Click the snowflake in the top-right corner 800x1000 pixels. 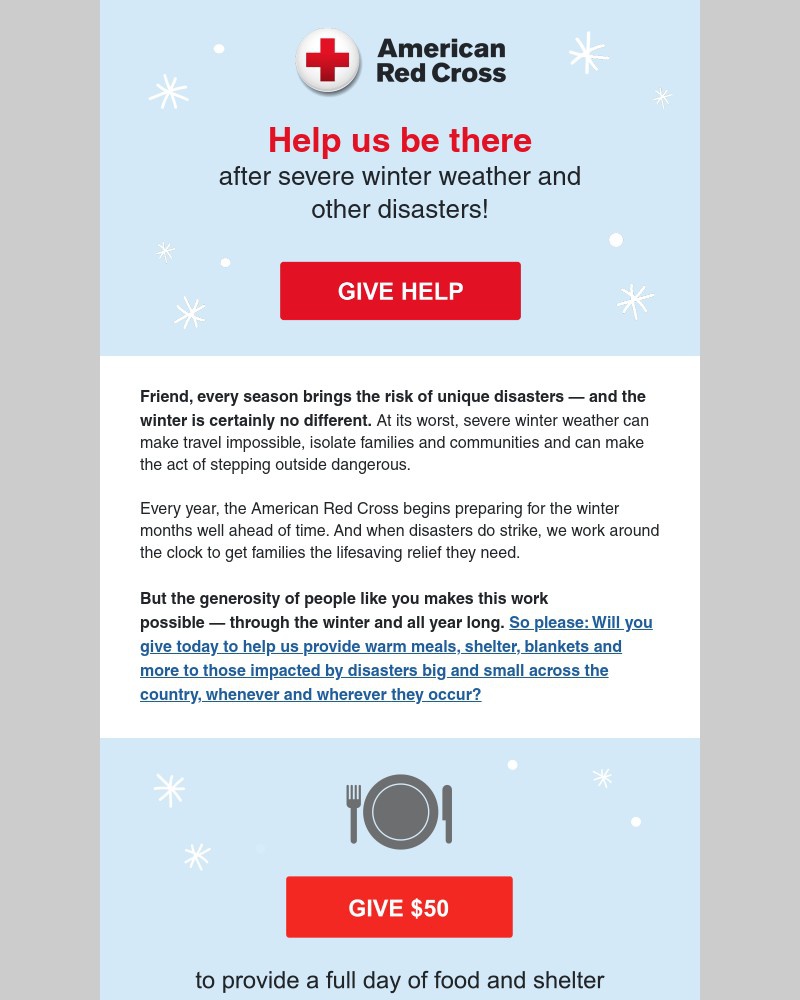click(661, 97)
